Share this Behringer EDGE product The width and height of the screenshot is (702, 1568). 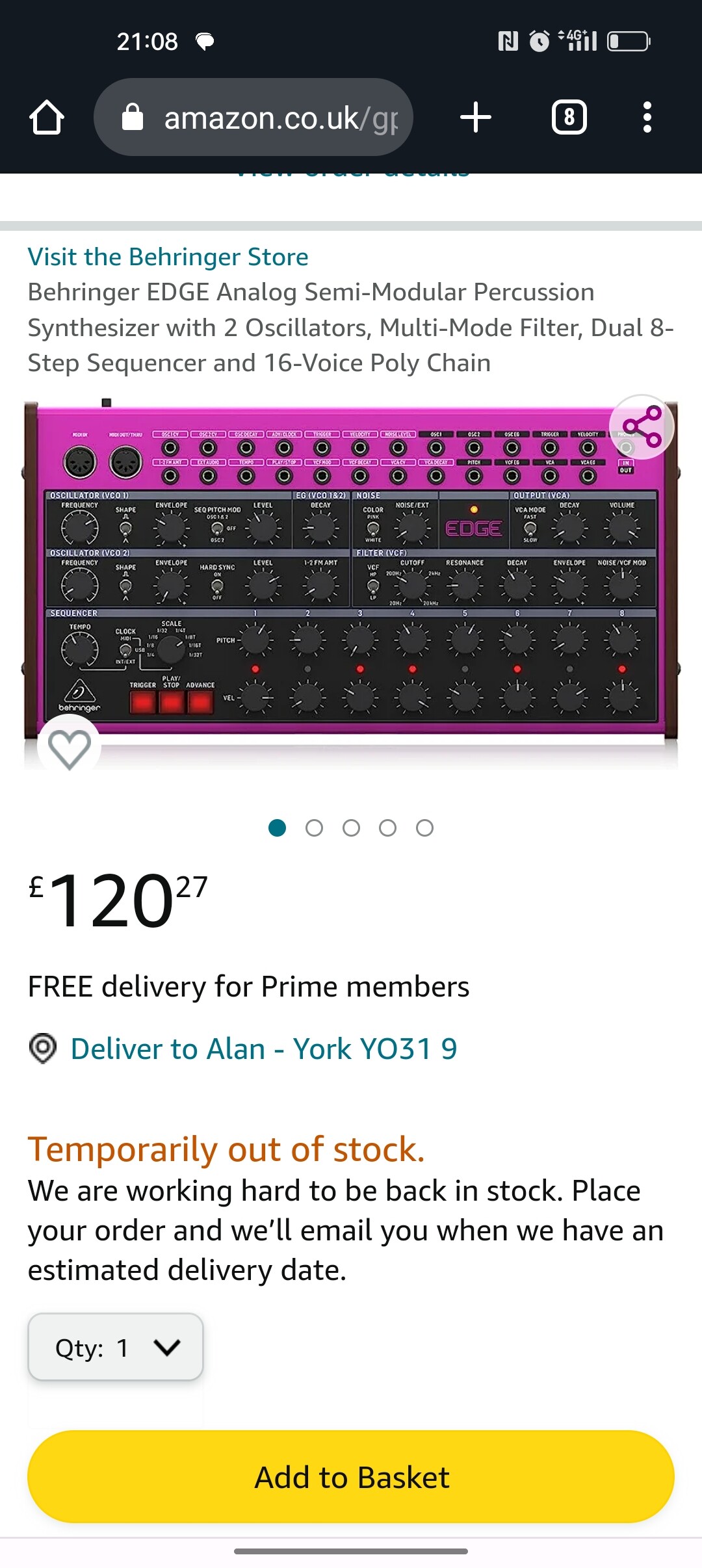(642, 427)
